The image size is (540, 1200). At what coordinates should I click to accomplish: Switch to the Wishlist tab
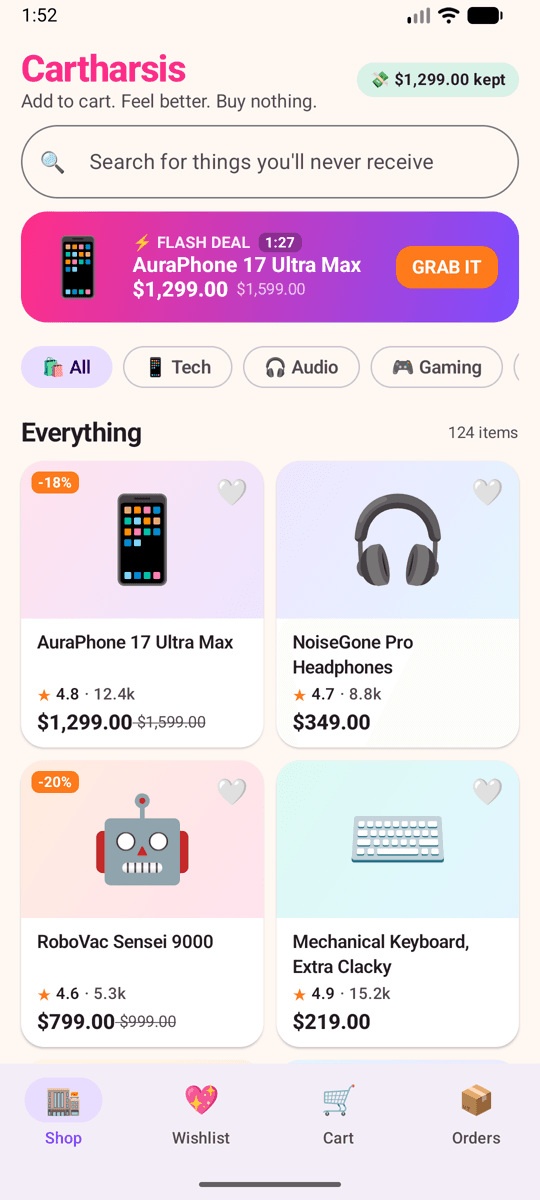pos(201,1115)
